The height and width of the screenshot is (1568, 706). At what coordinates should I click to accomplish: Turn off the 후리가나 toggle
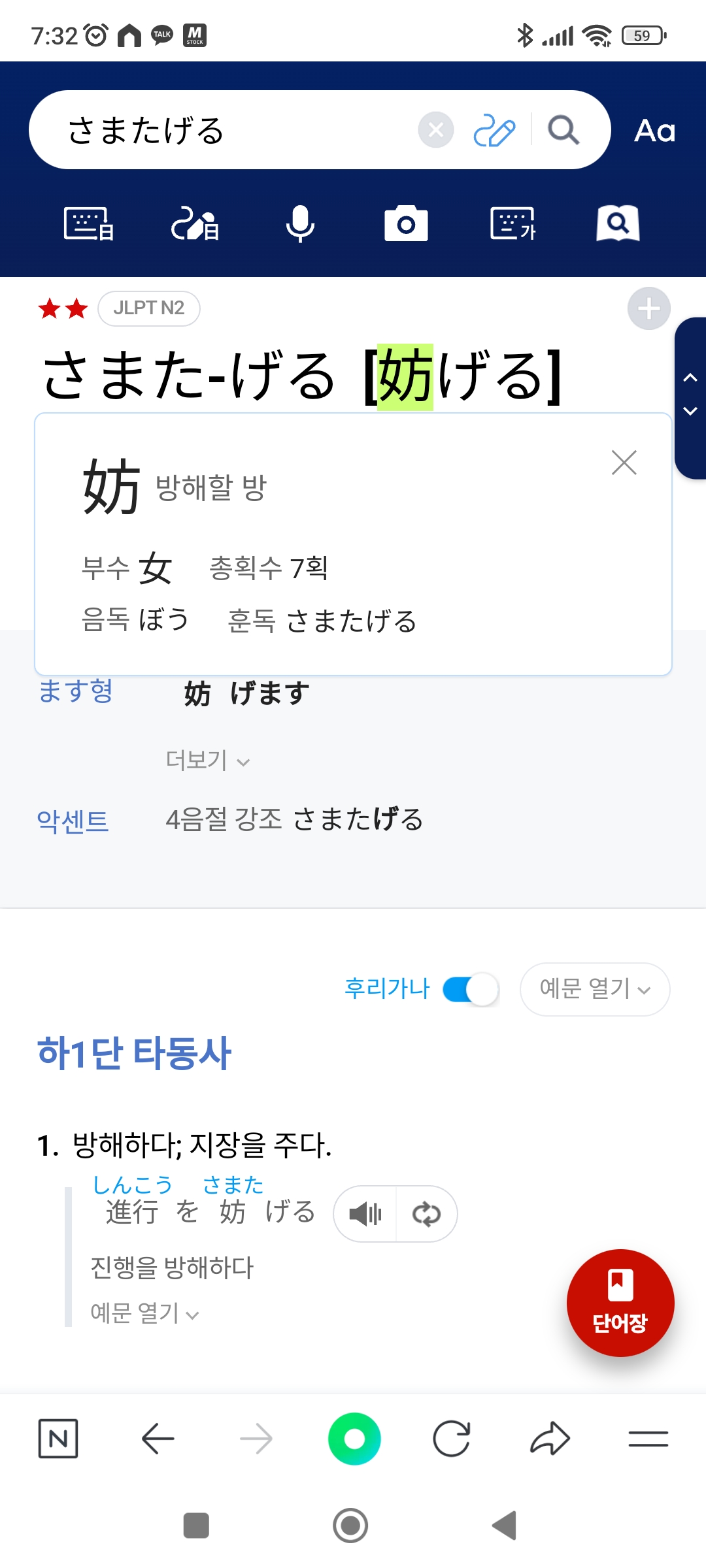471,989
